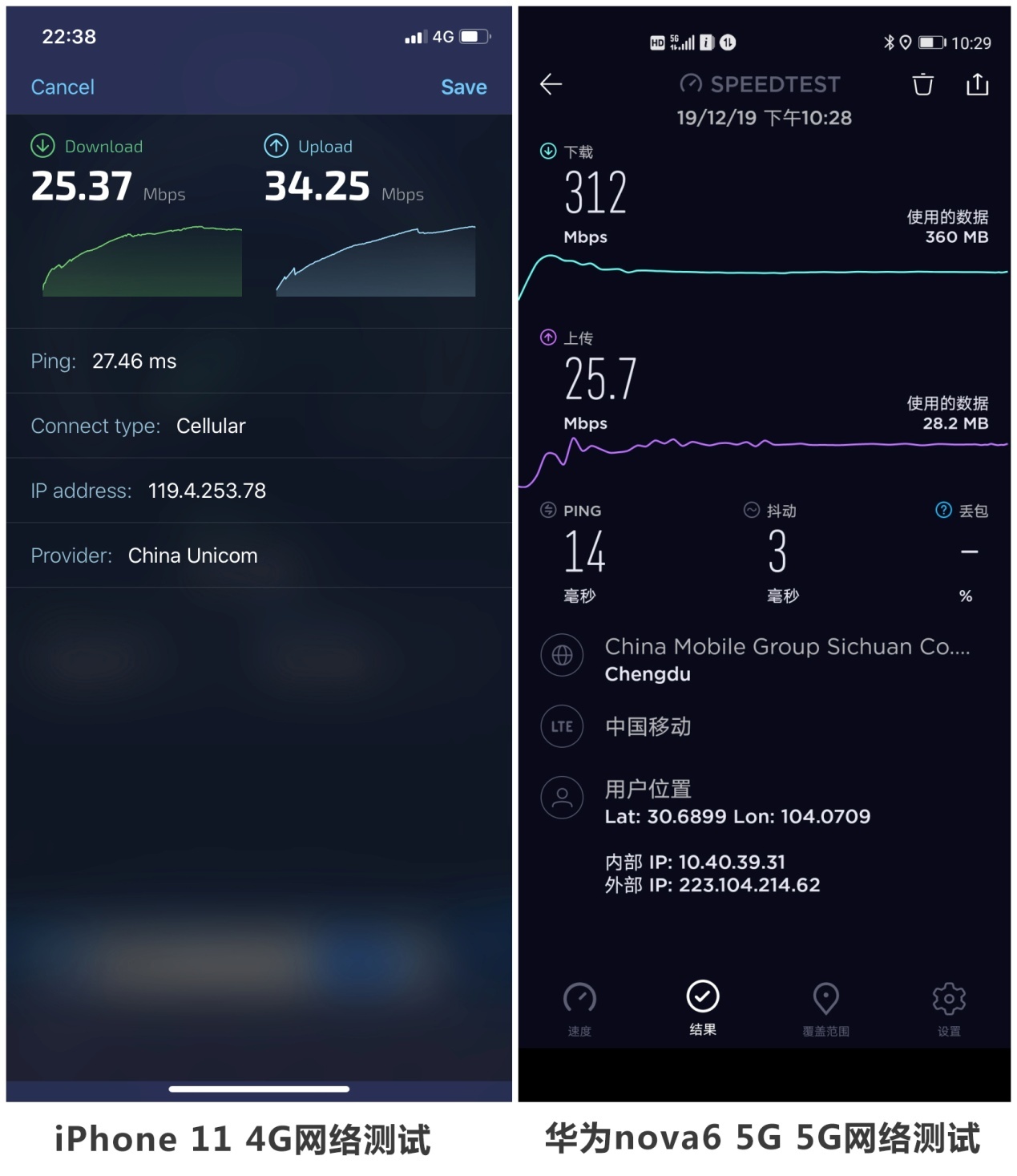Tap Save to store the speed test result
Image resolution: width=1017 pixels, height=1176 pixels.
[x=463, y=87]
